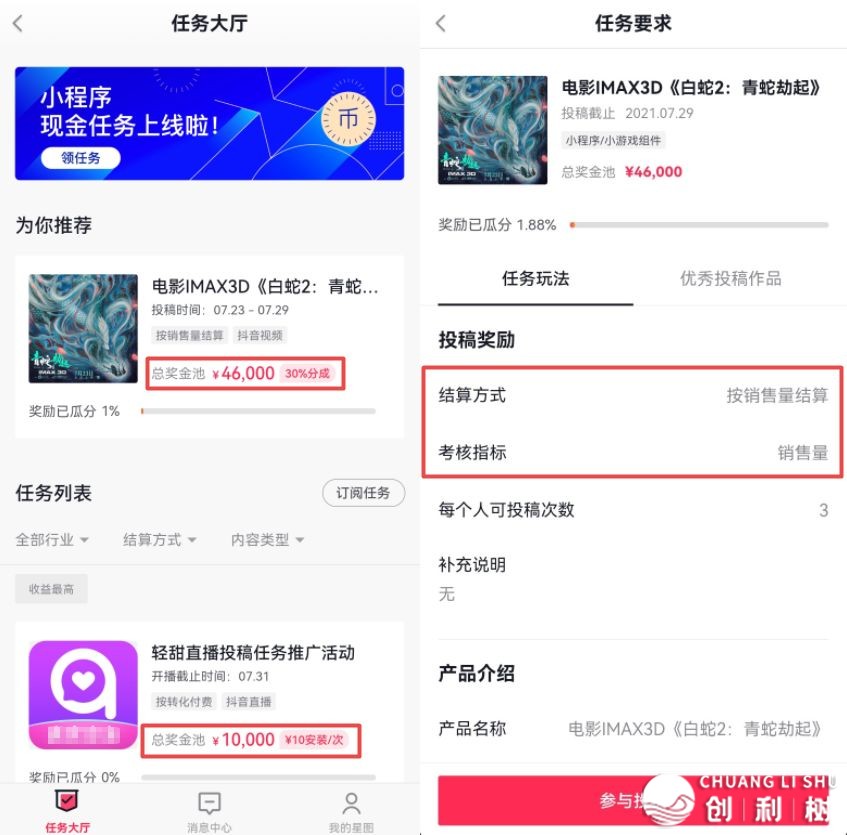Select the 收益最高 sorting chip
The width and height of the screenshot is (847, 835).
pyautogui.click(x=51, y=589)
